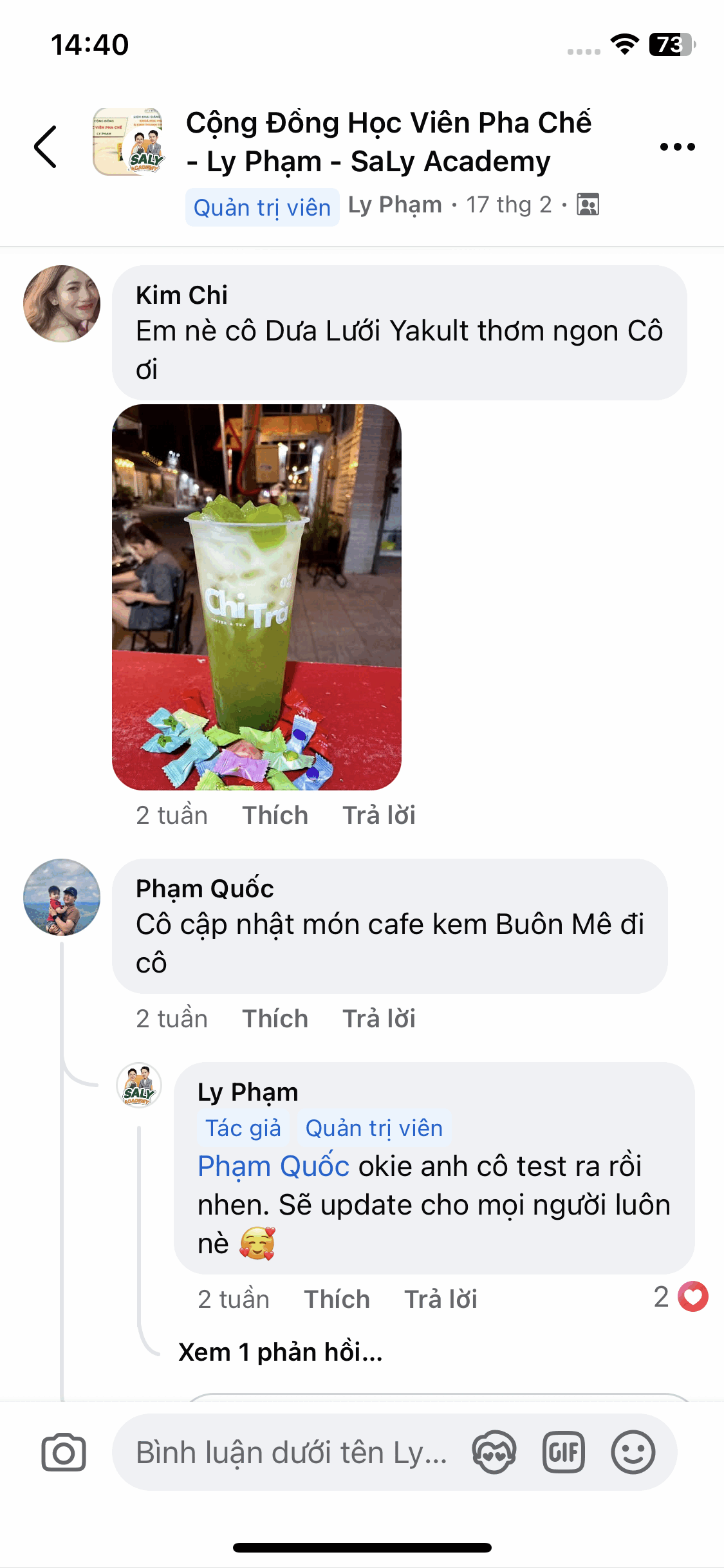Viewport: 724px width, 1568px height.
Task: Open the avatar sticker picker
Action: [x=494, y=1452]
